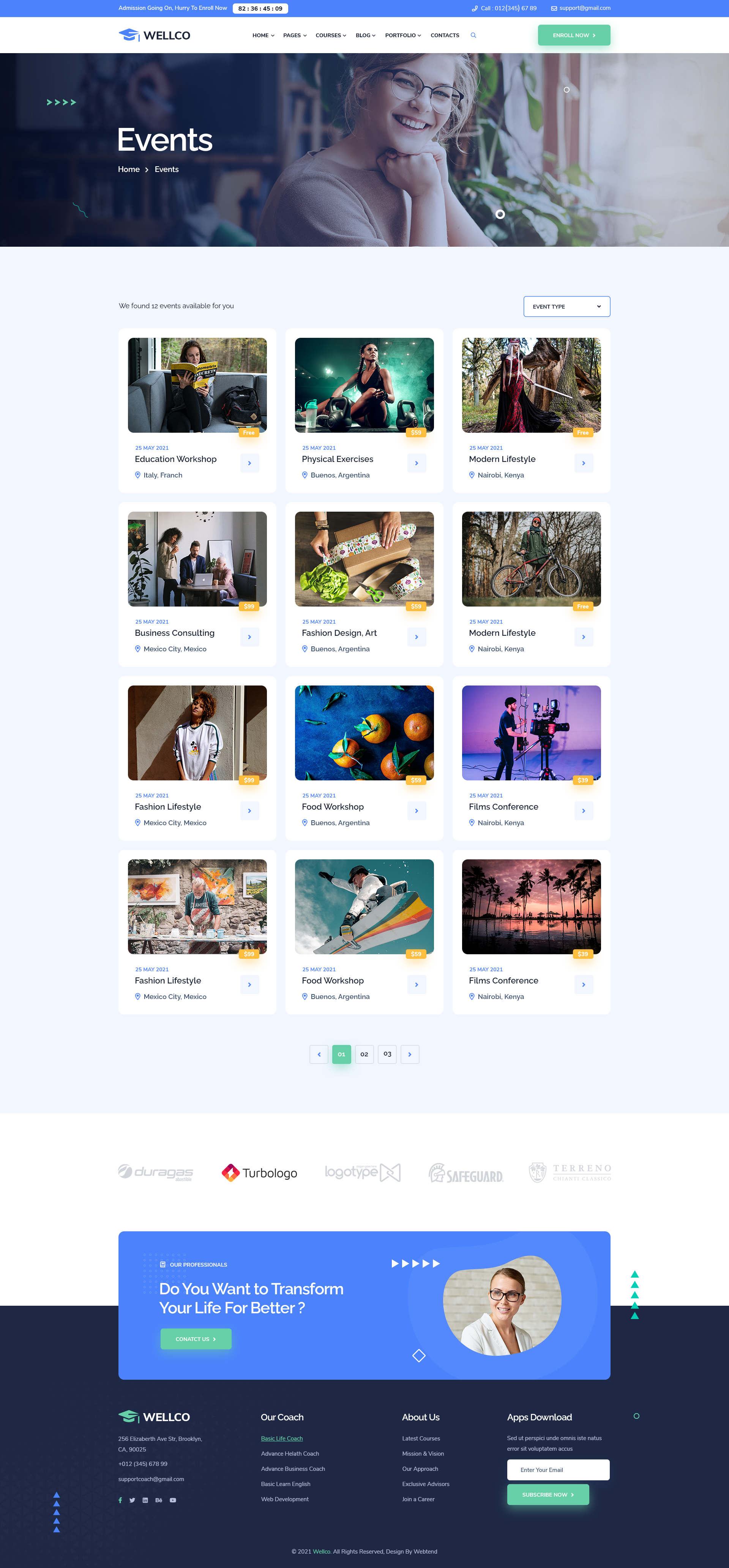Open the Twitter icon in the footer
This screenshot has width=729, height=1568.
[132, 1500]
